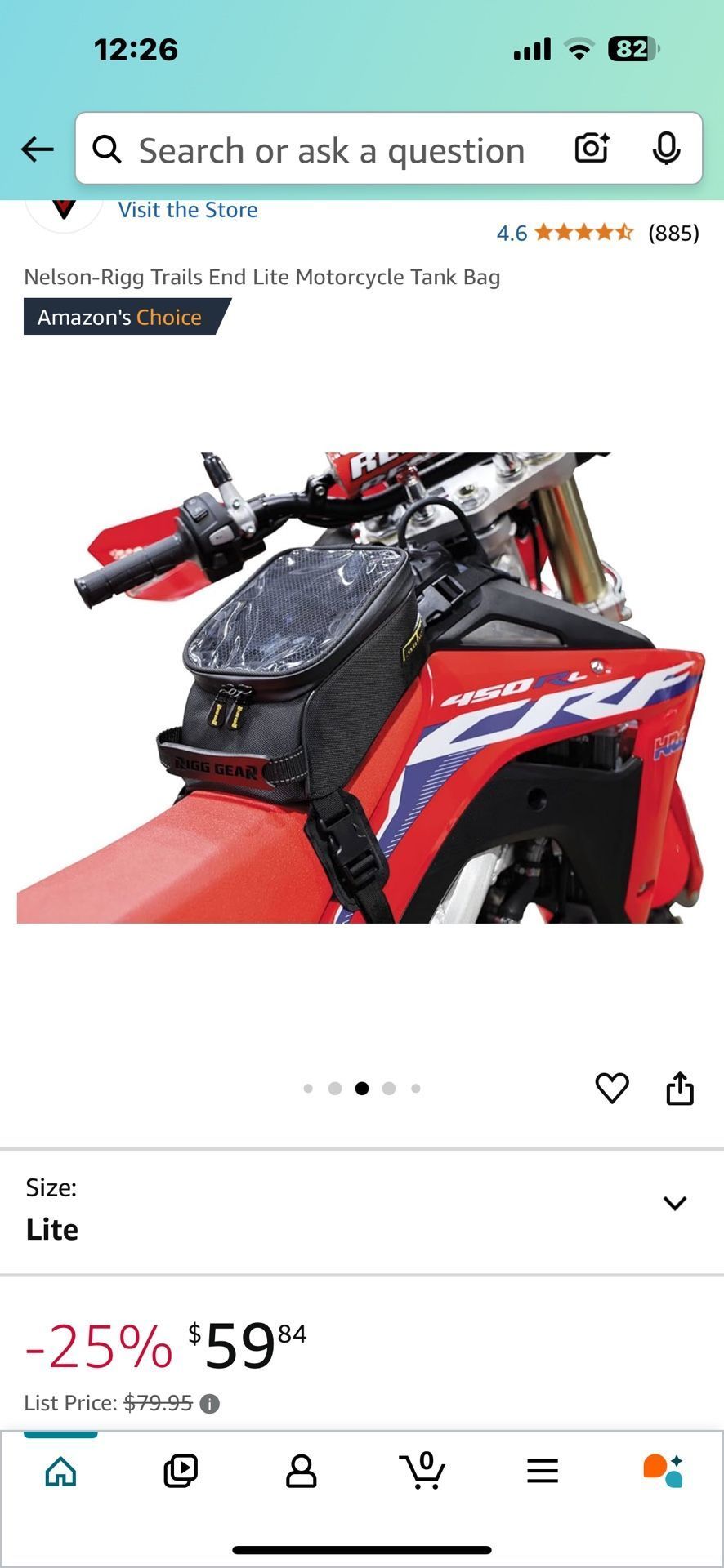
Task: Open the hamburger menu tab
Action: [543, 1471]
